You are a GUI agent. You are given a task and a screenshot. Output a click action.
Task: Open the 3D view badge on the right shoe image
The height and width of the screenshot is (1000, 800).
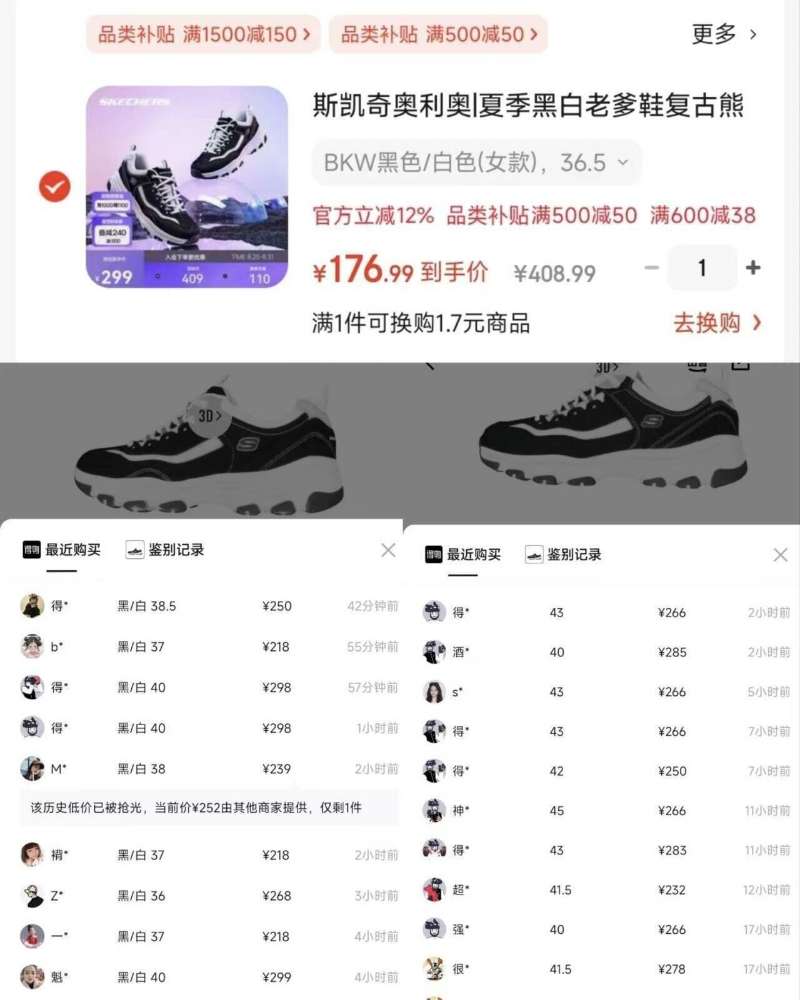click(608, 367)
